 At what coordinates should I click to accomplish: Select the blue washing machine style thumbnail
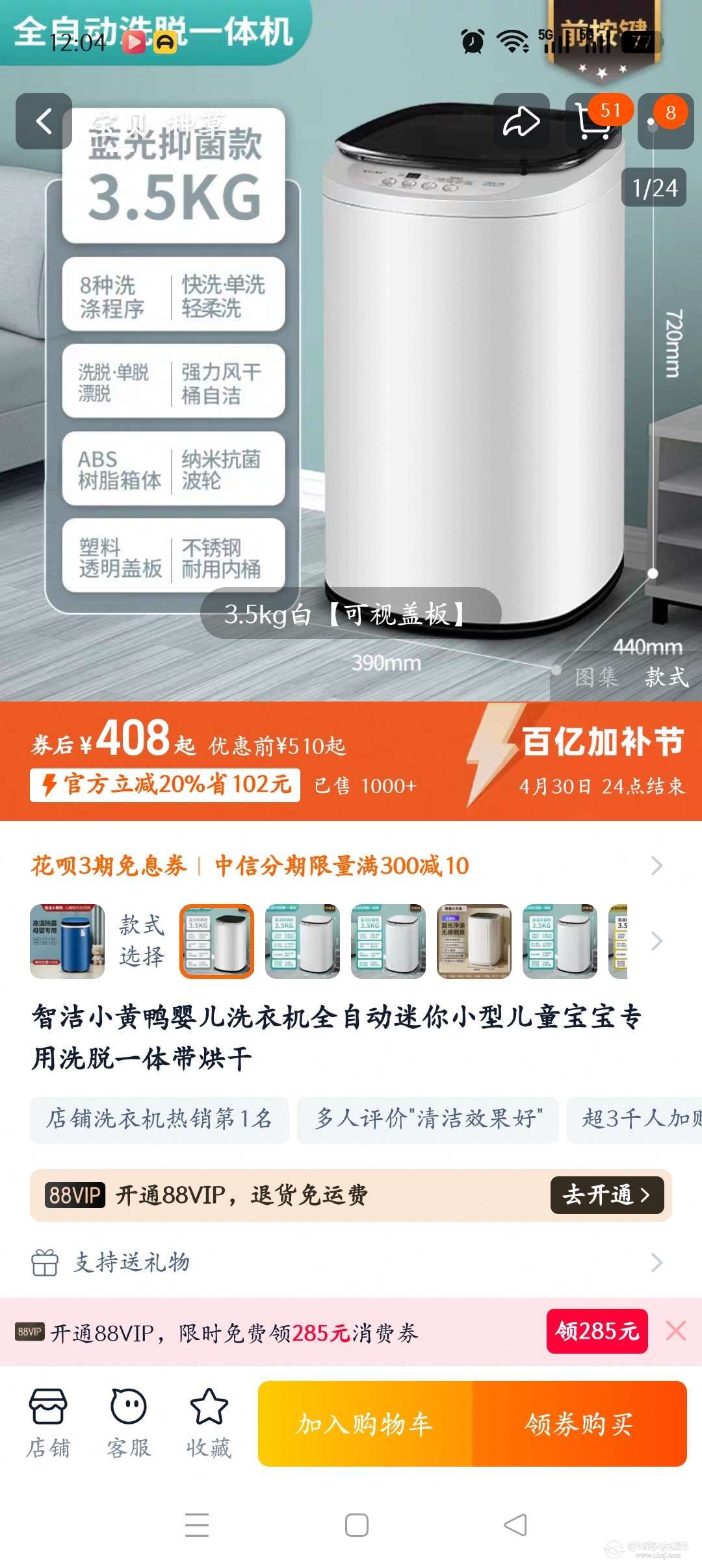67,941
